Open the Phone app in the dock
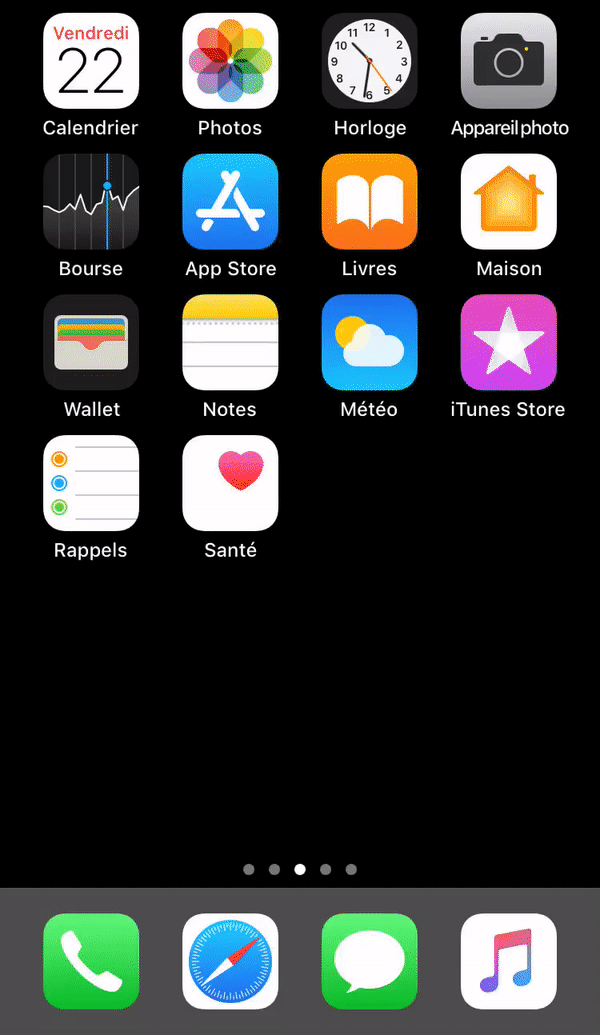The image size is (600, 1035). (x=91, y=961)
